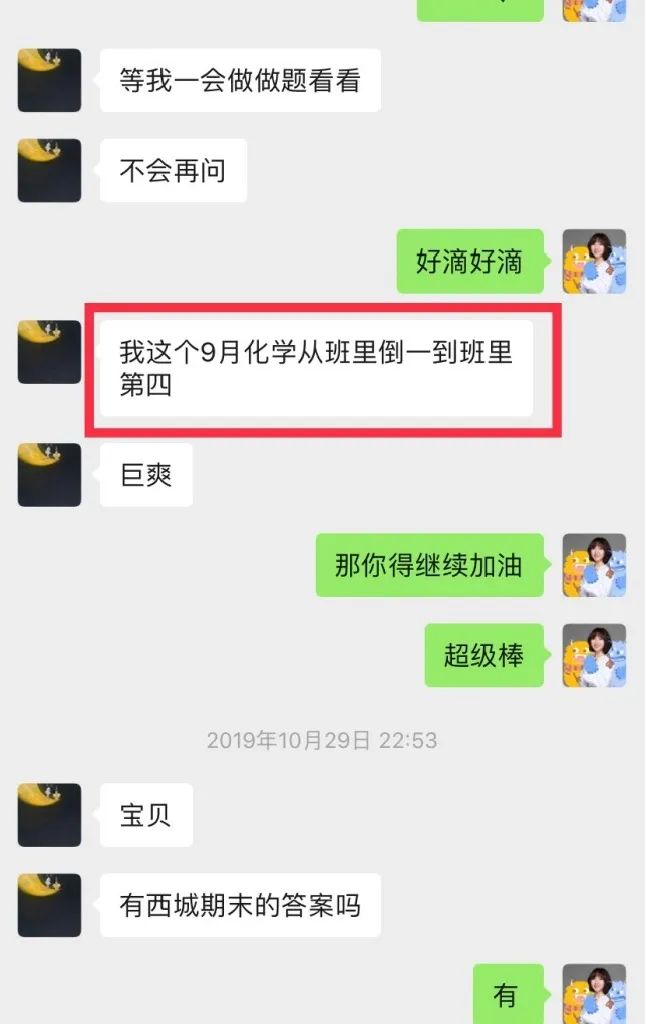The height and width of the screenshot is (1024, 646).
Task: Open my avatar beside 好滴好滴
Action: click(x=594, y=261)
